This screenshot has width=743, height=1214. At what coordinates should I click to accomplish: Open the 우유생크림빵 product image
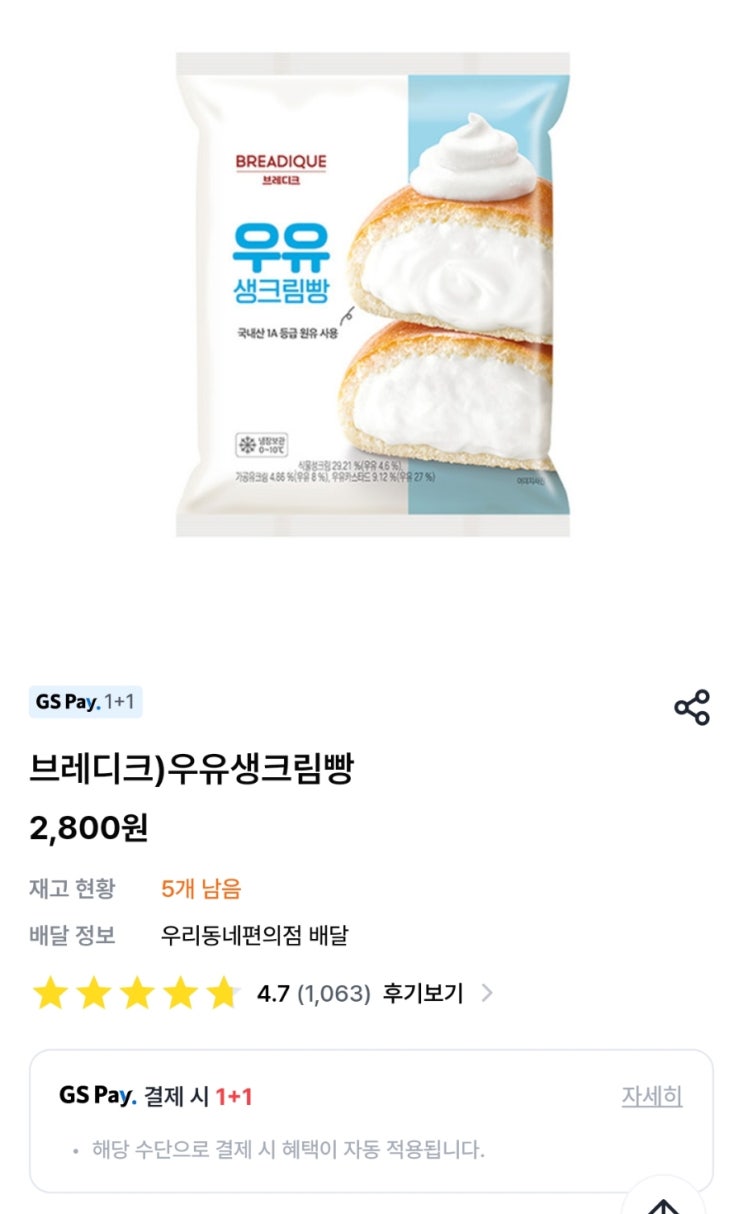[372, 294]
